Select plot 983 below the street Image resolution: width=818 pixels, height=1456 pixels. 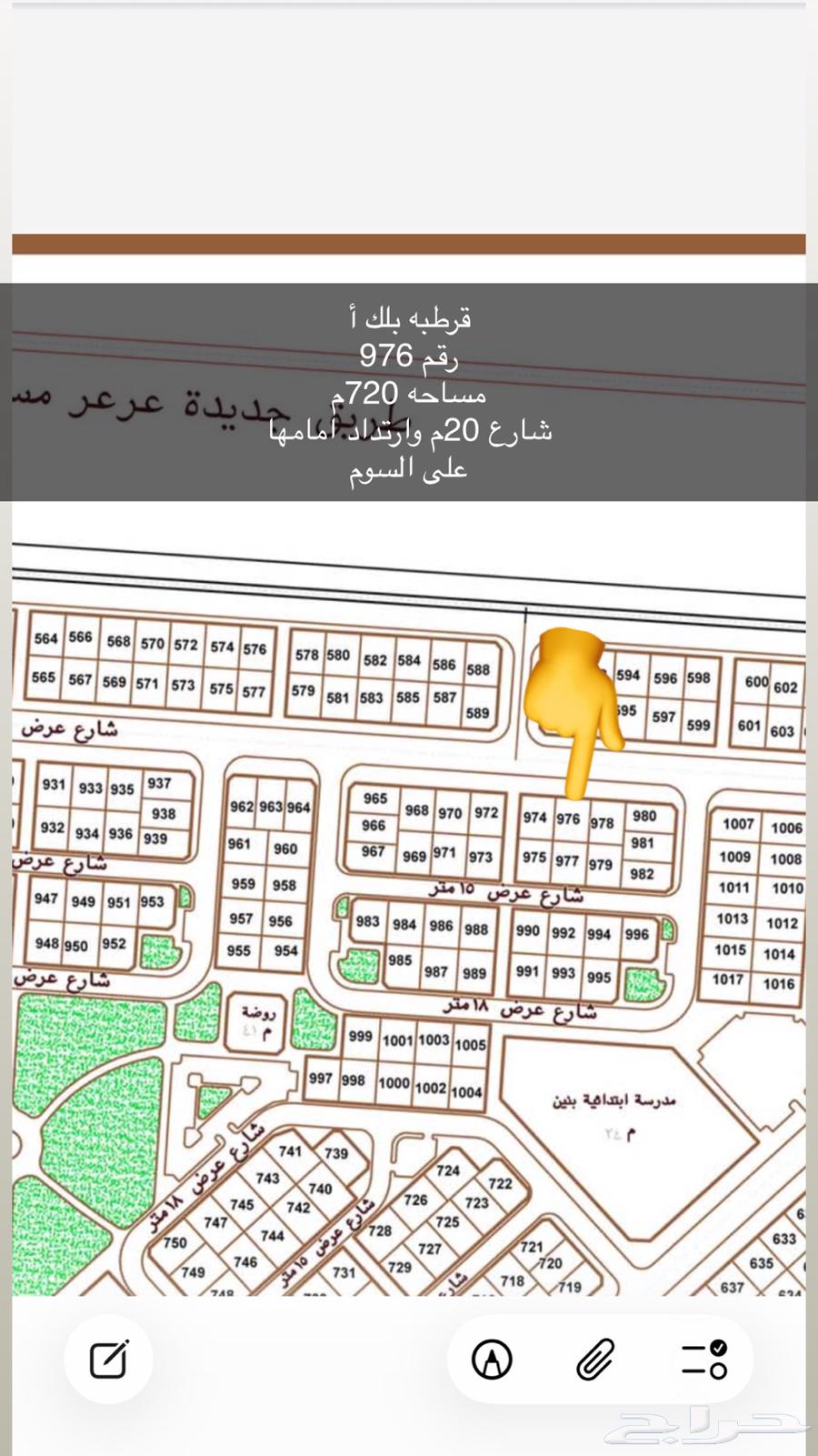pos(368,922)
